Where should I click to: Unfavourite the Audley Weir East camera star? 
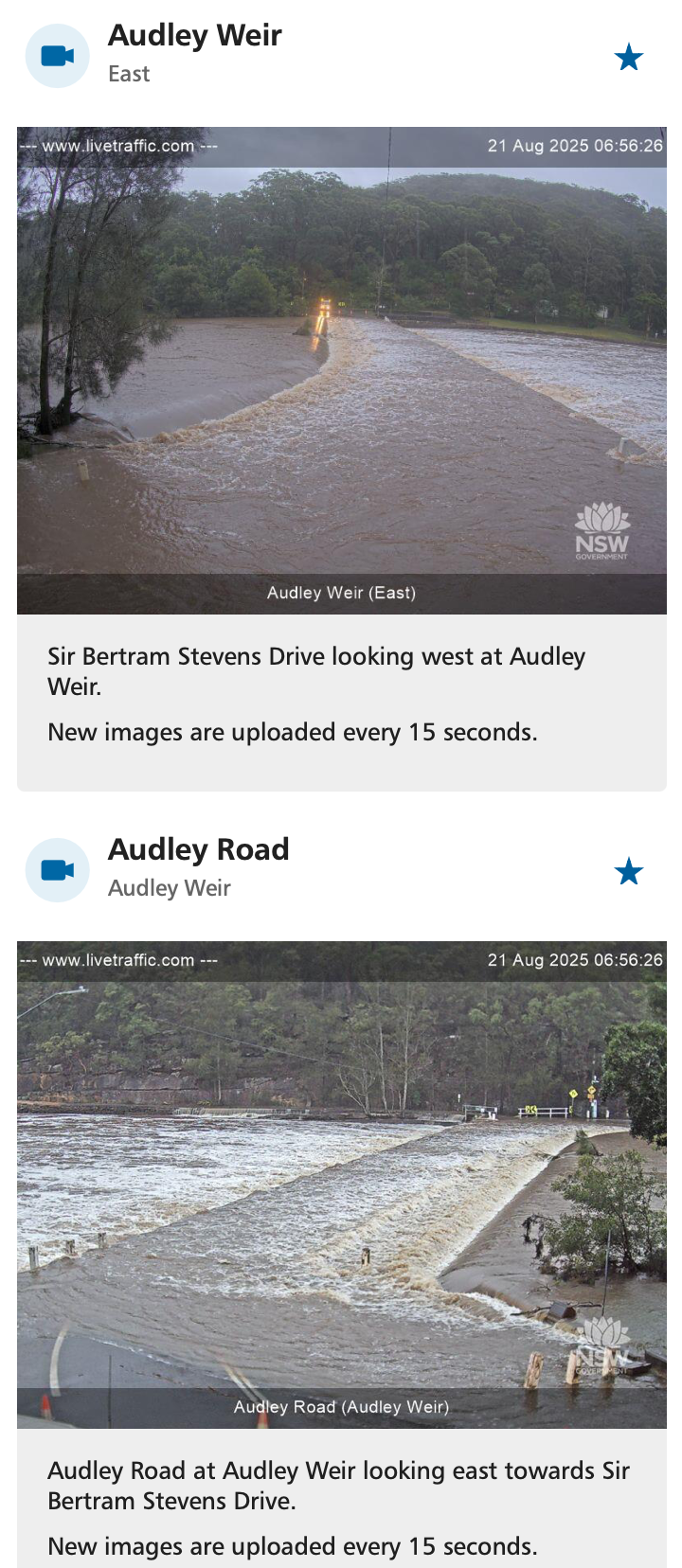[629, 58]
